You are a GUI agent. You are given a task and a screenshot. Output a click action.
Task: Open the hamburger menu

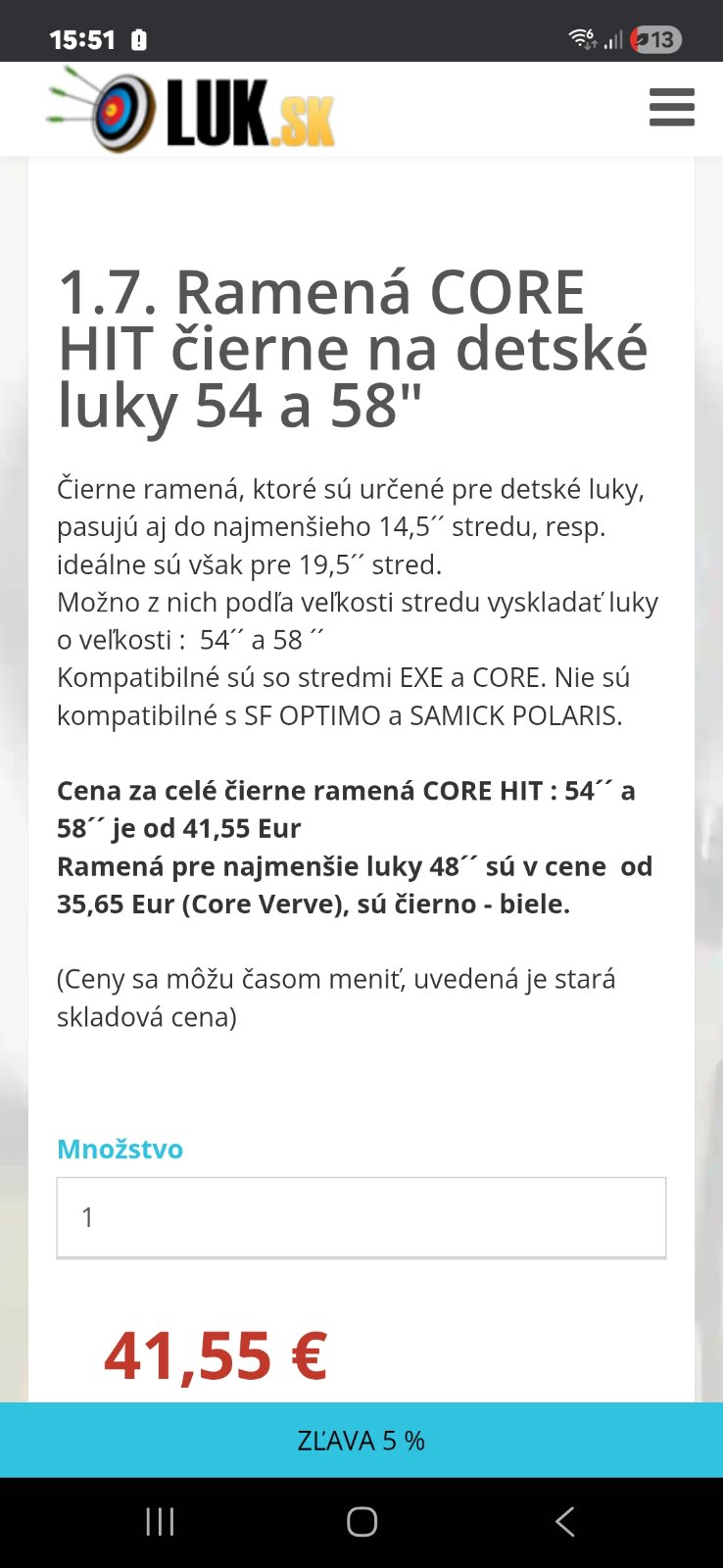pos(671,108)
